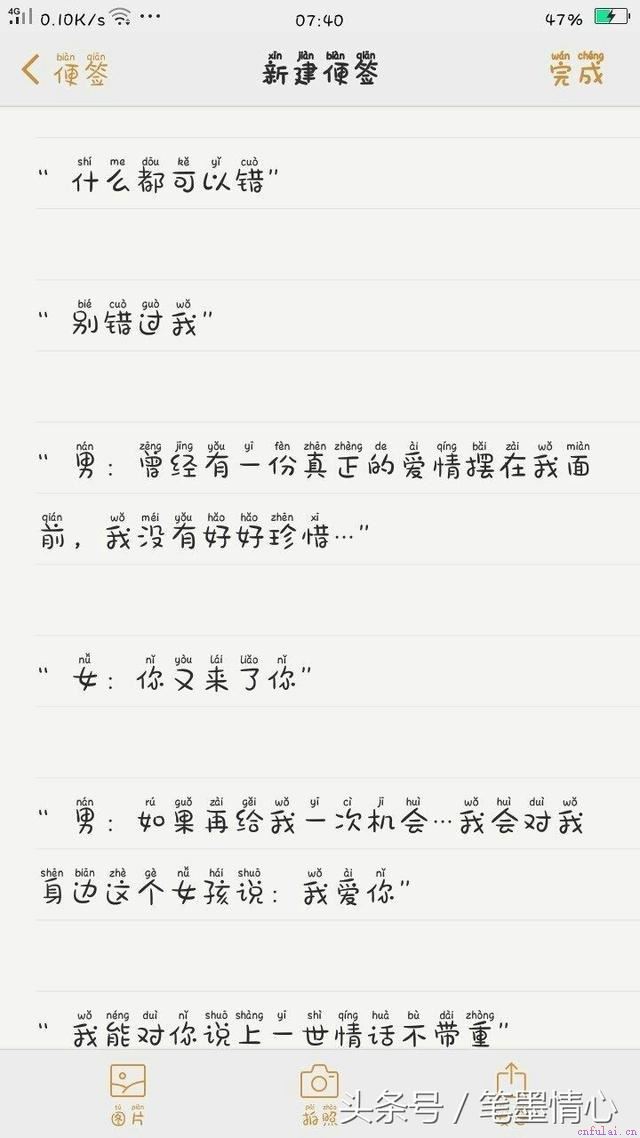Viewport: 640px width, 1138px height.
Task: Insert a picture with the 图片 button
Action: (x=128, y=1094)
